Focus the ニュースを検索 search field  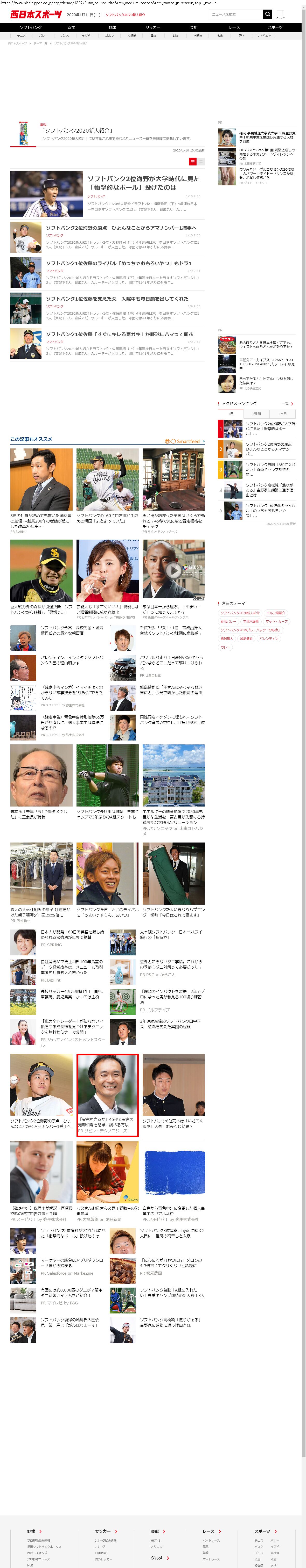tap(235, 14)
